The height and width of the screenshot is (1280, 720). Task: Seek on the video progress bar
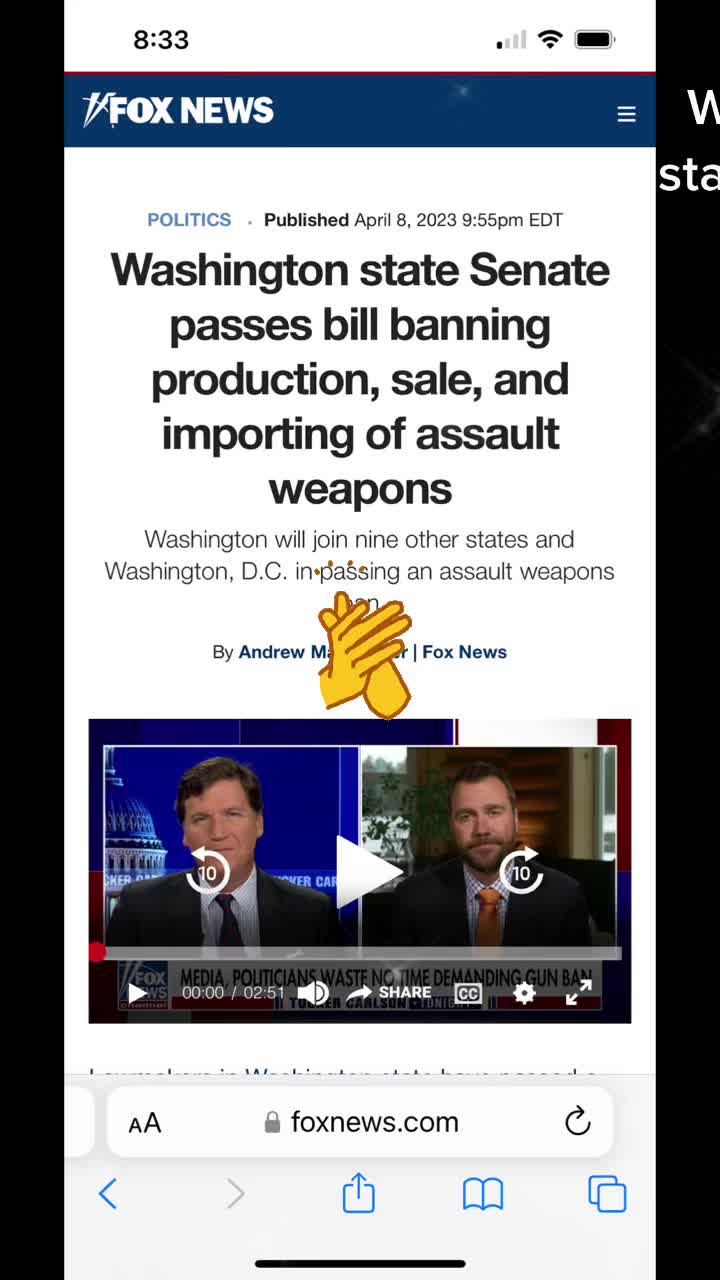coord(360,953)
